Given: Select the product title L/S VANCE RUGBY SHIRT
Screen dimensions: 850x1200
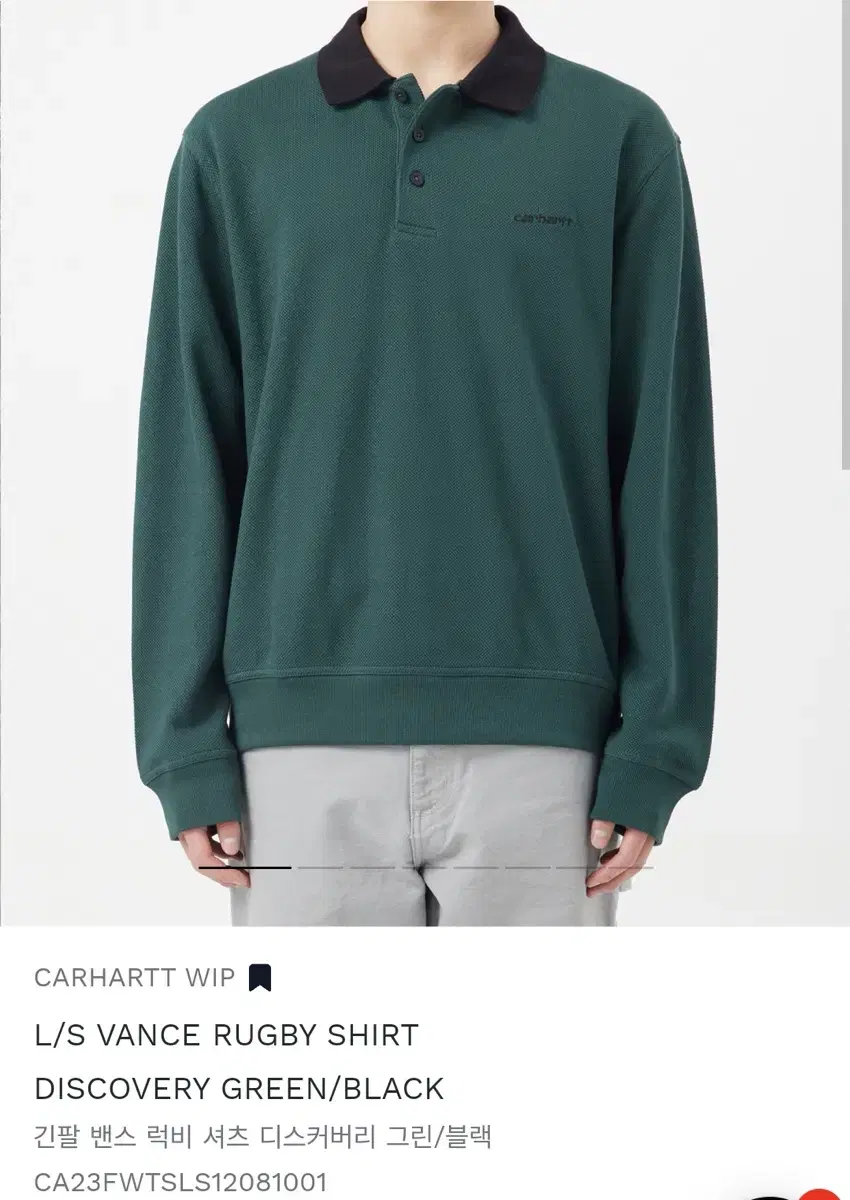Looking at the screenshot, I should pos(224,1036).
